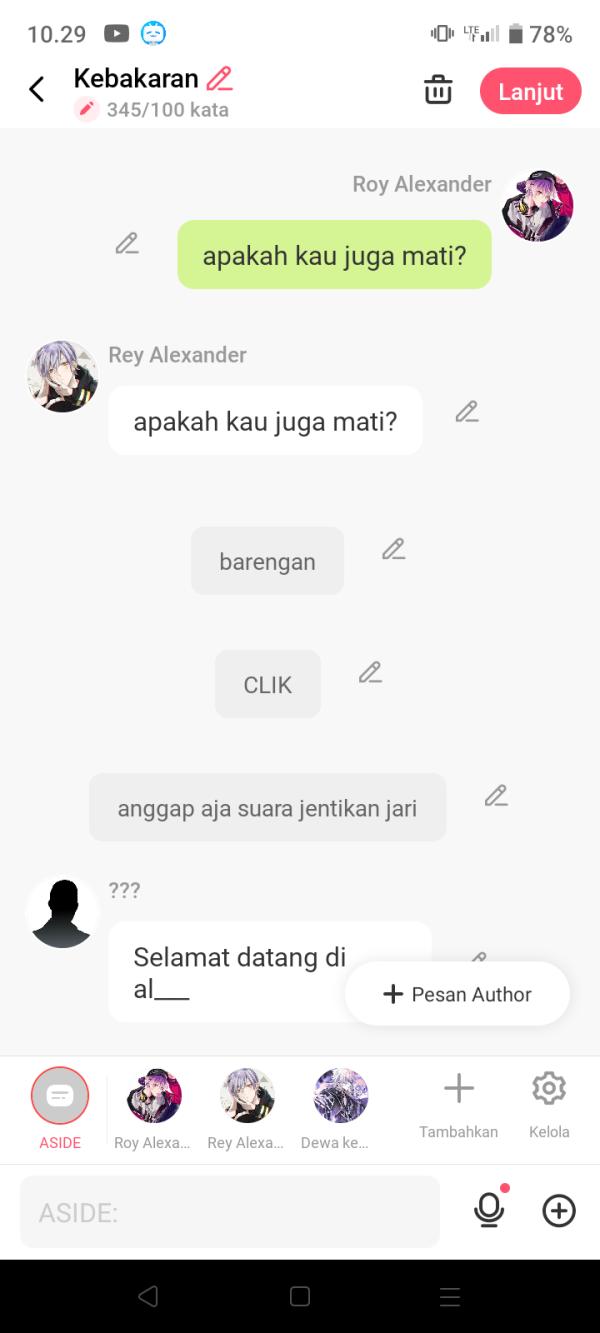Image resolution: width=600 pixels, height=1333 pixels.
Task: Add a Pesan Author note
Action: coord(457,994)
